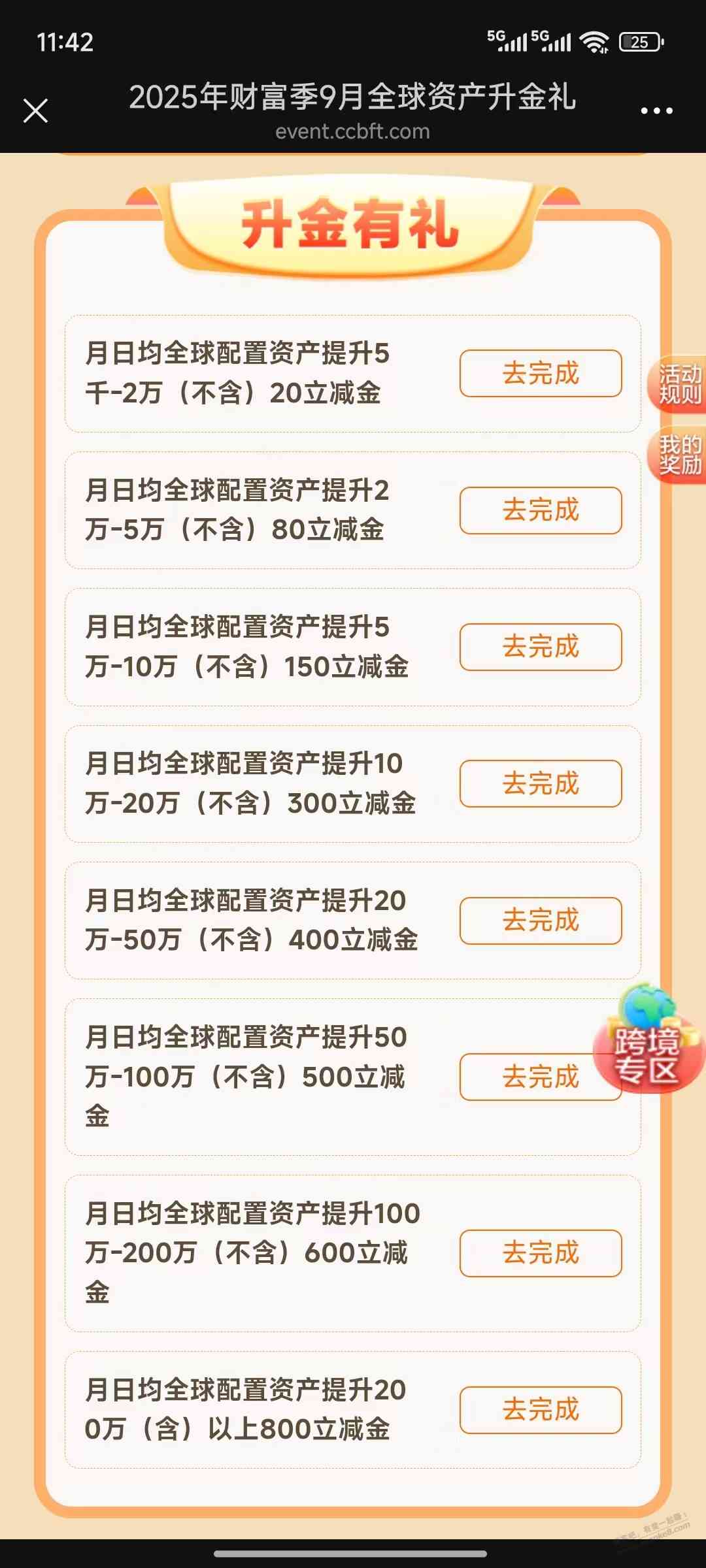The height and width of the screenshot is (1568, 706).
Task: Tap 去完成 for 10万-20万 300立减金
Action: tap(540, 783)
